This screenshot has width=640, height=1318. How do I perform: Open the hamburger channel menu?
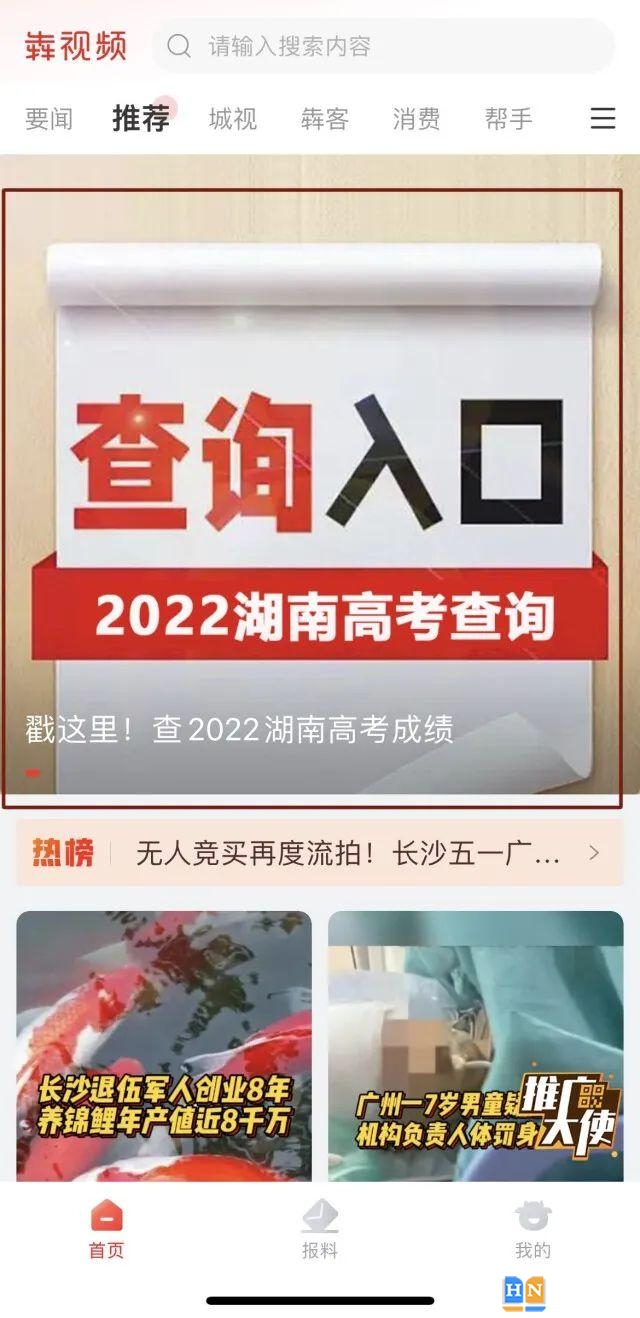pyautogui.click(x=603, y=119)
